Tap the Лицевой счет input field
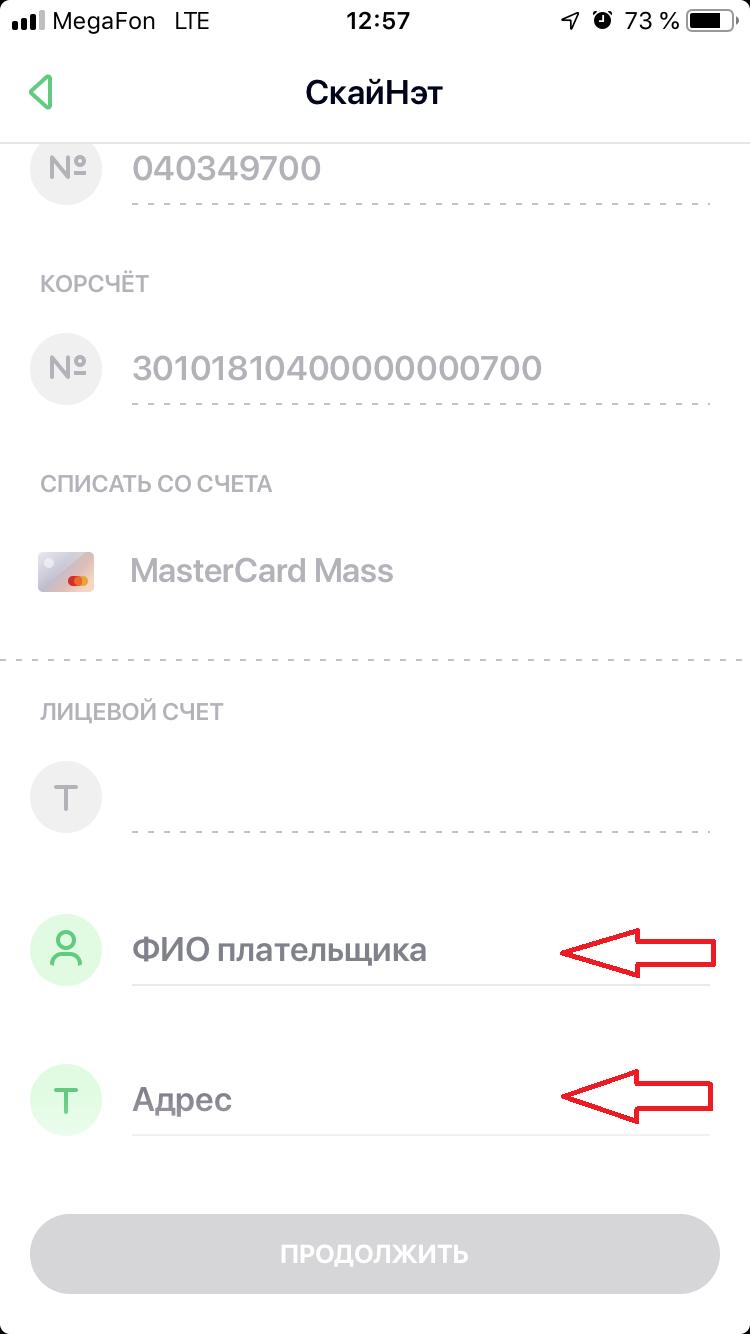The image size is (750, 1334). tap(420, 798)
